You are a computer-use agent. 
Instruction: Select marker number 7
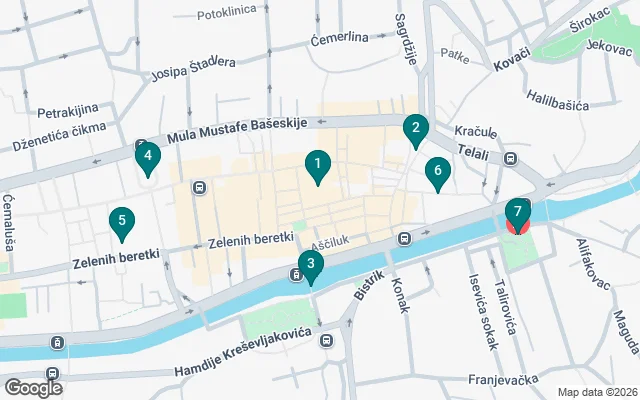coord(517,212)
